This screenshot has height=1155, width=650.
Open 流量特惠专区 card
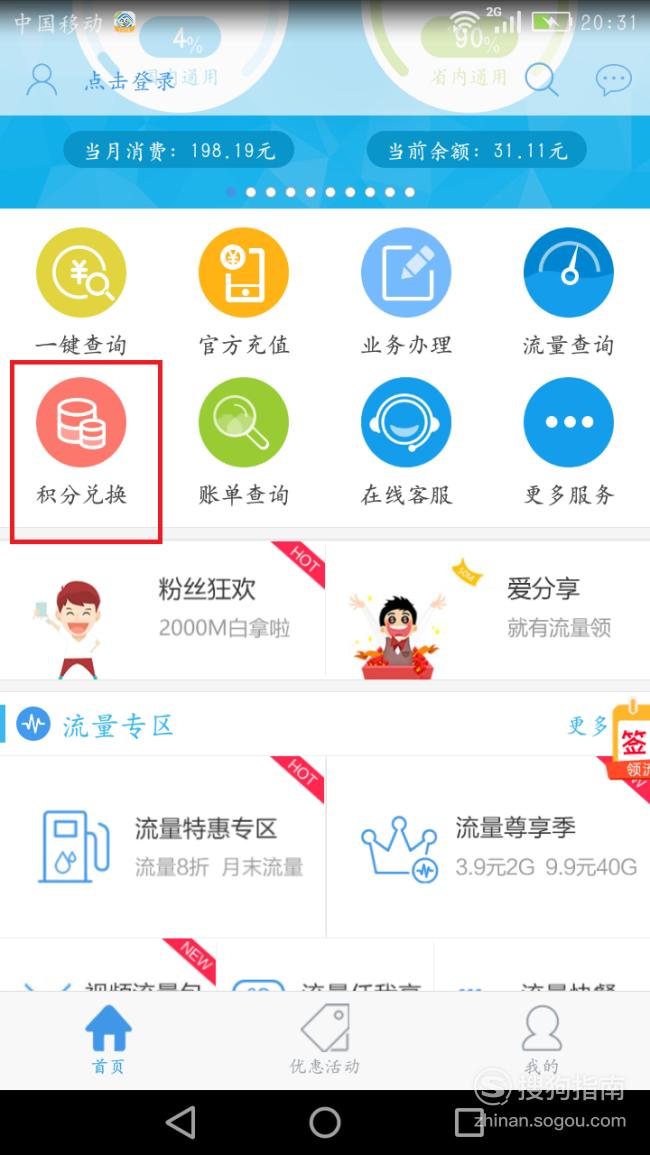(162, 846)
